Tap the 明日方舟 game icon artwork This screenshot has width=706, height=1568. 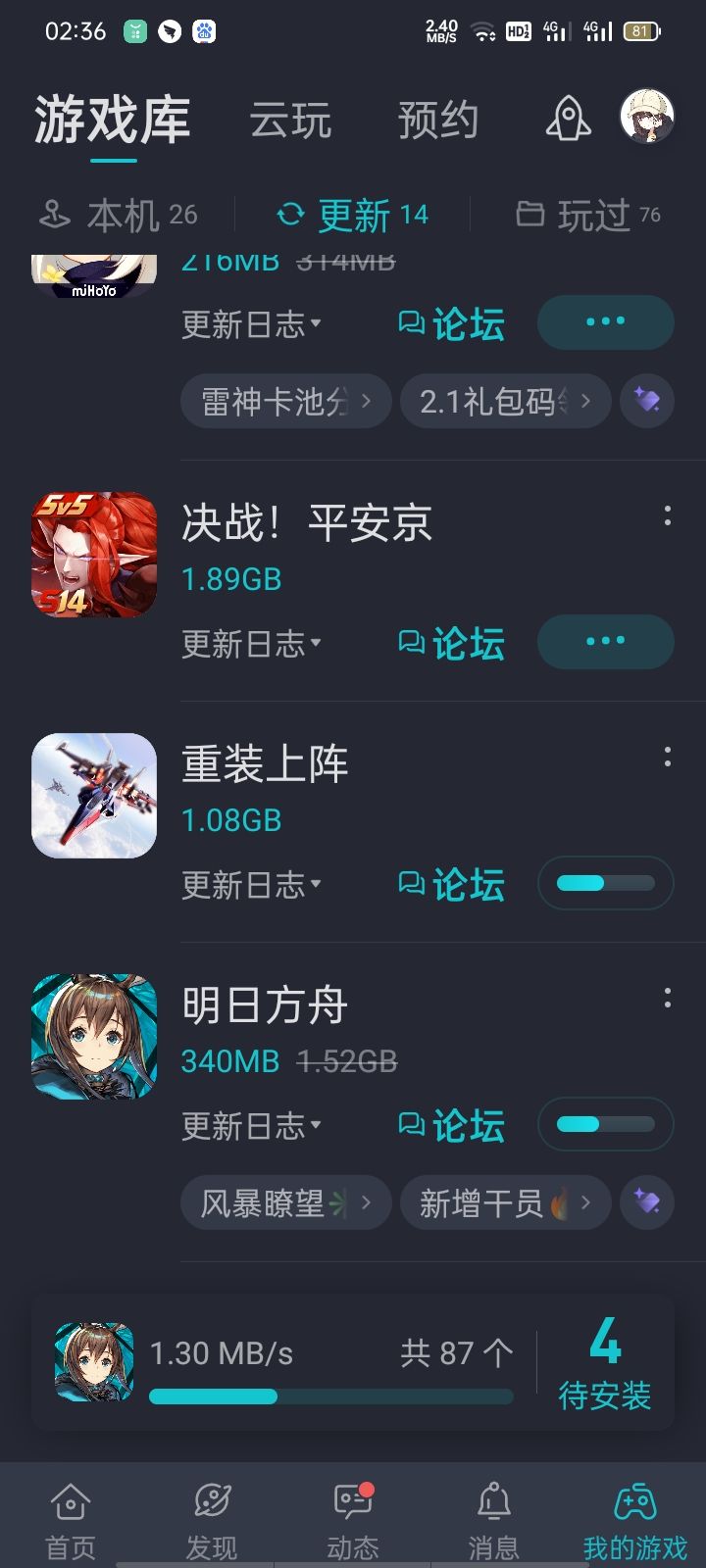click(x=93, y=1034)
